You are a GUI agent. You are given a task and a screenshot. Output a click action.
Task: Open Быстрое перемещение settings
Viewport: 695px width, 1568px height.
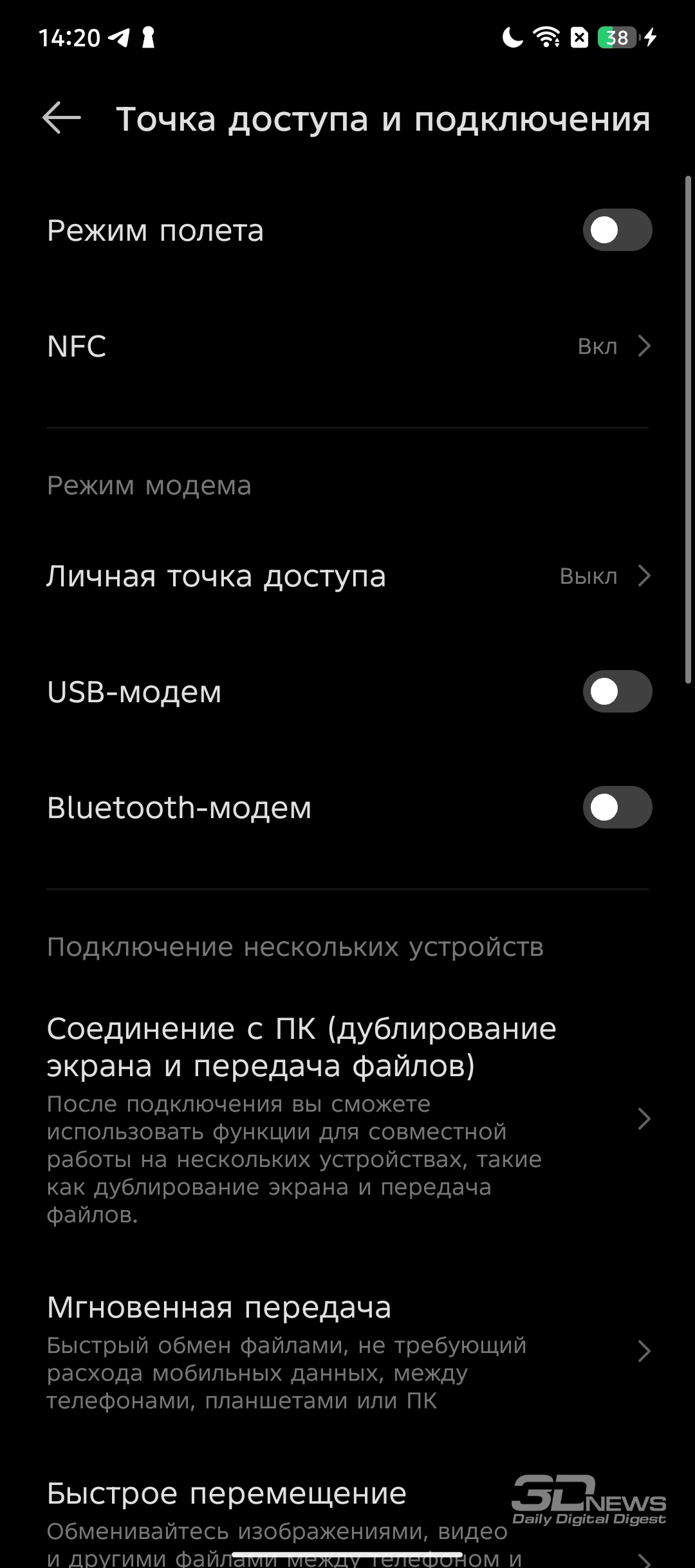pos(347,1519)
